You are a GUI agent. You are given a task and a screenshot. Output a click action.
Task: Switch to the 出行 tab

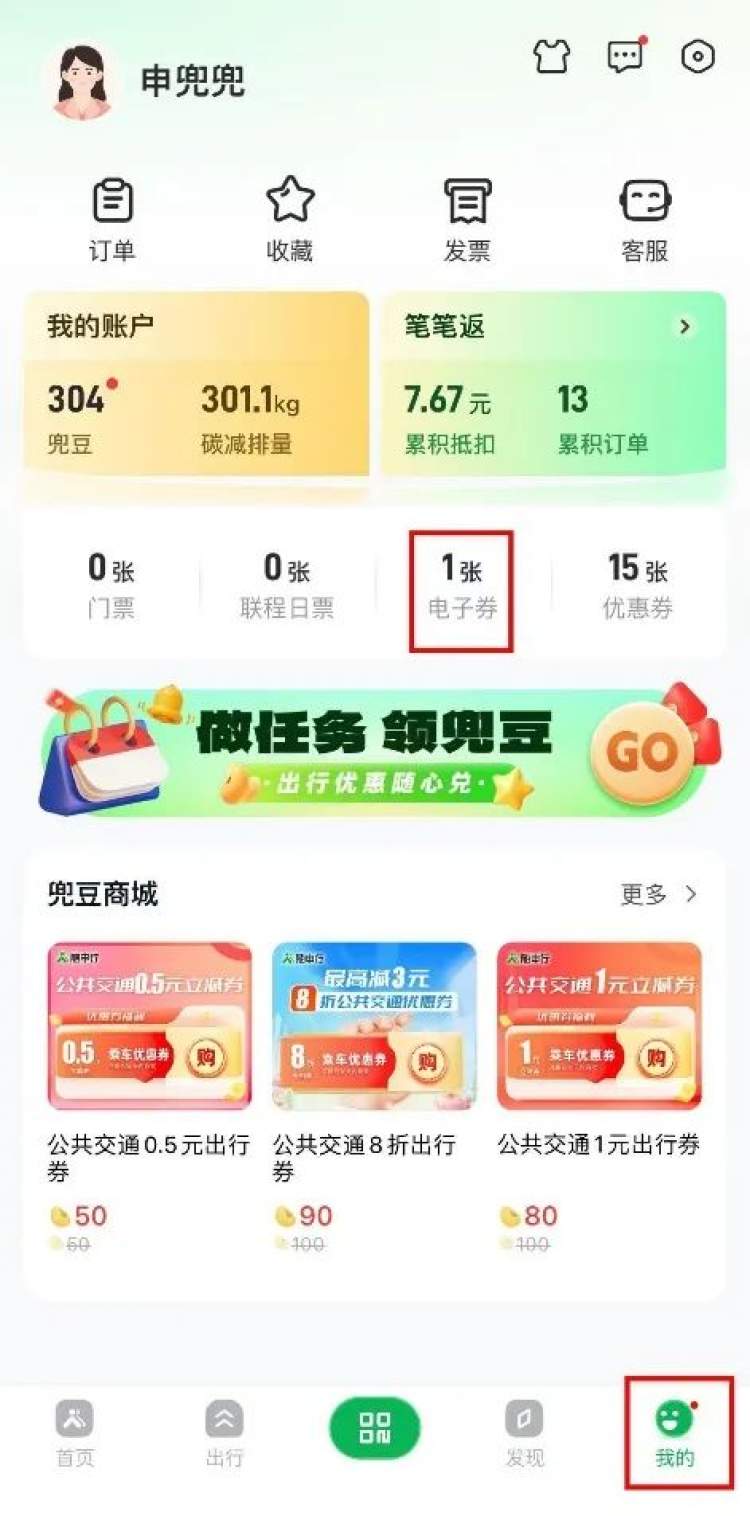pyautogui.click(x=224, y=1435)
